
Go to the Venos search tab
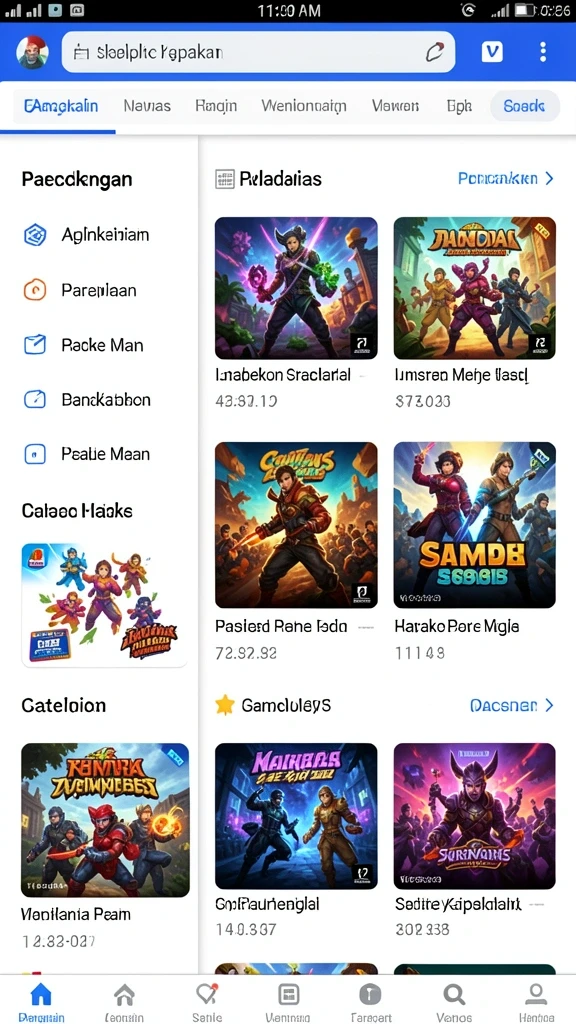(454, 1002)
